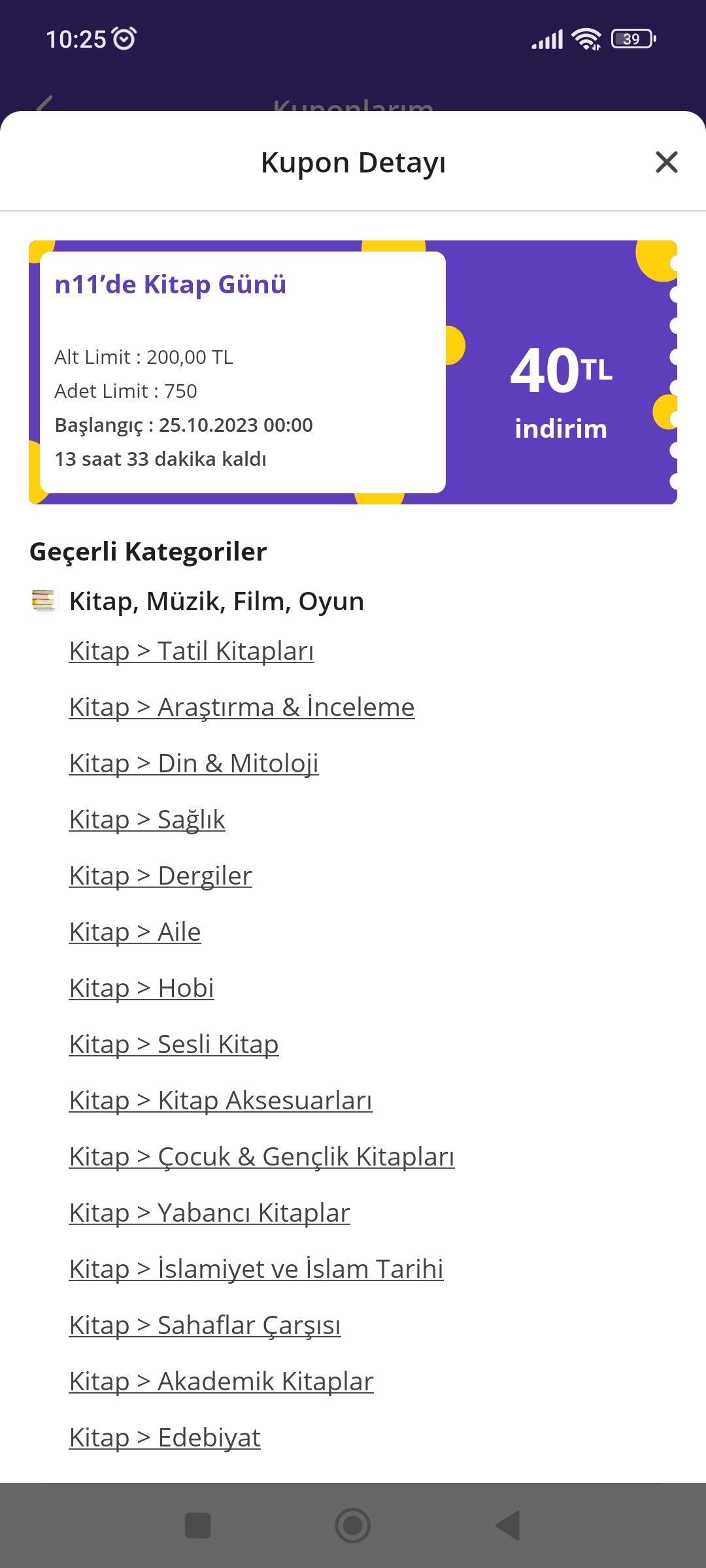Open Kitap > Araştırma & İnceleme category
The width and height of the screenshot is (706, 1568).
pos(242,707)
